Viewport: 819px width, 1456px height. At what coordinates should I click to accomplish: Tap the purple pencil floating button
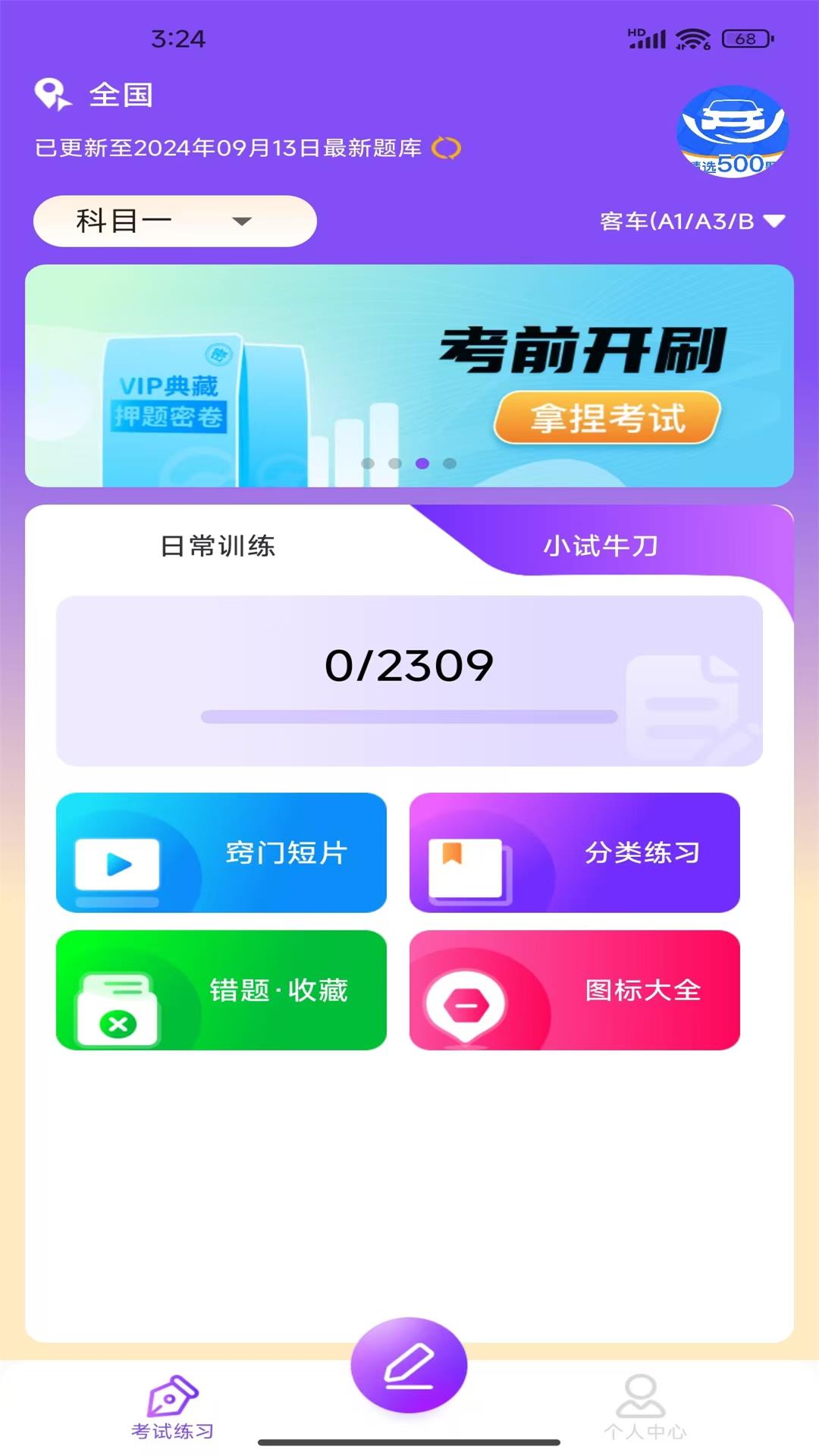pos(409,1365)
